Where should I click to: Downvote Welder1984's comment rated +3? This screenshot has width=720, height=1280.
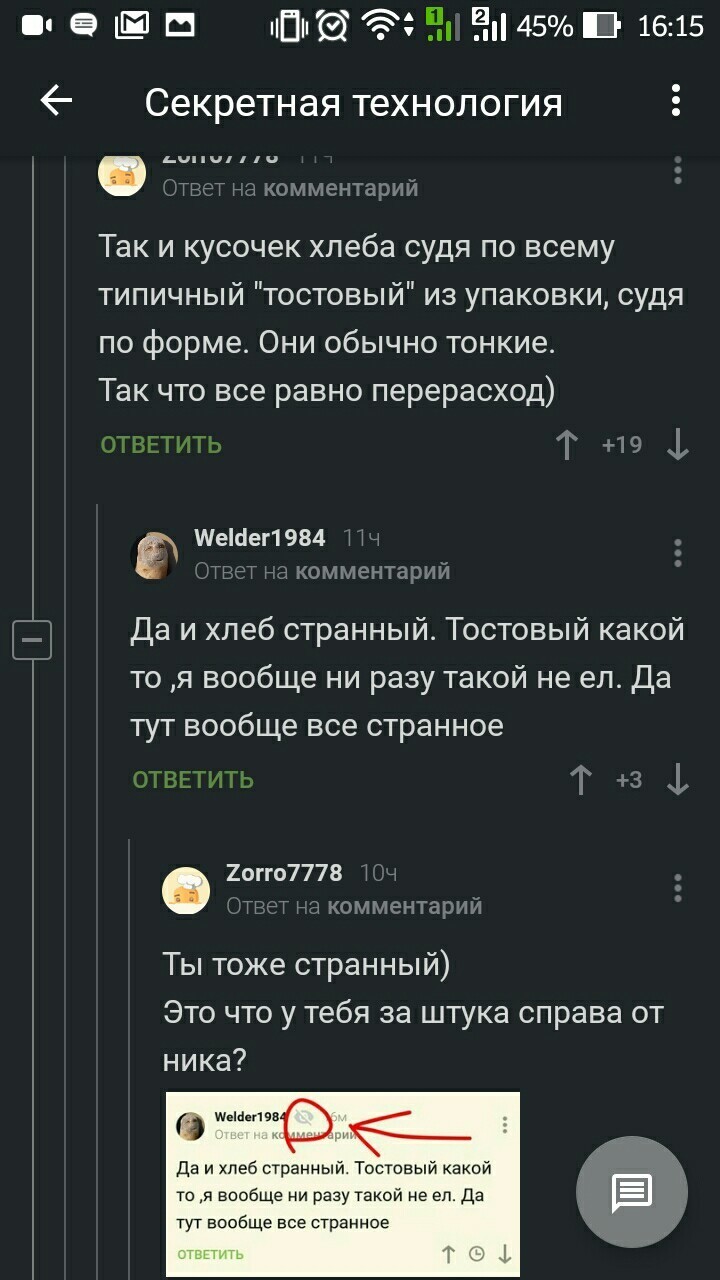pyautogui.click(x=678, y=780)
